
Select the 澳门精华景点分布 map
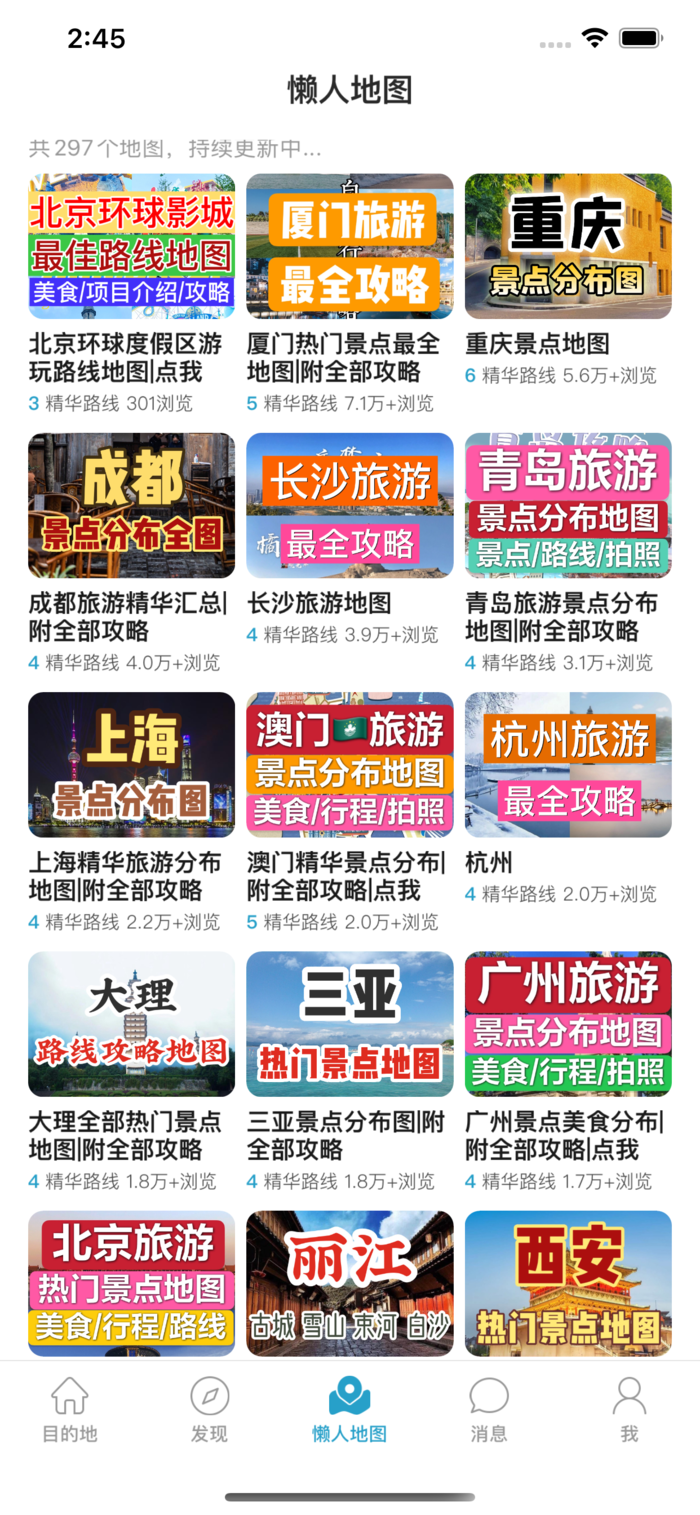coord(350,765)
